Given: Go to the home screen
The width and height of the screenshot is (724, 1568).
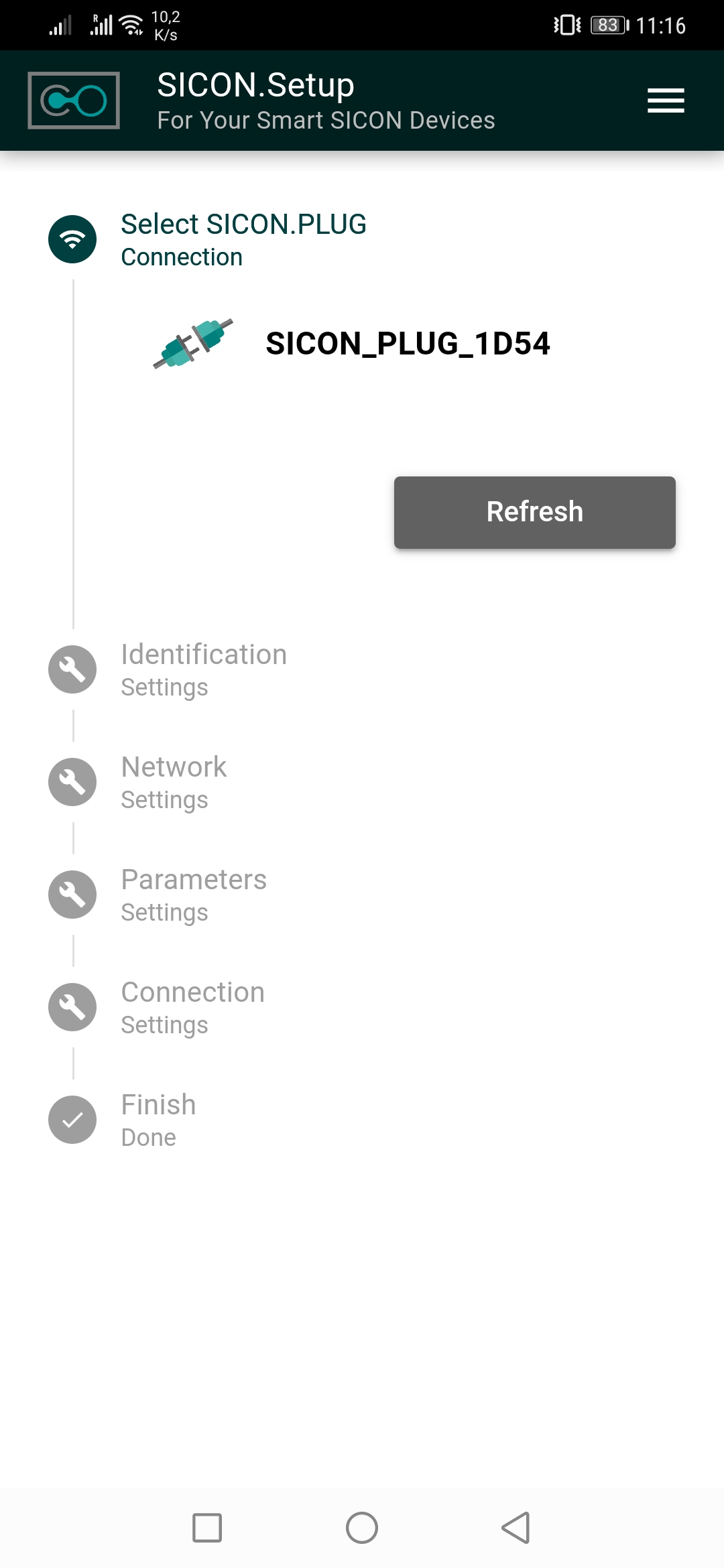Looking at the screenshot, I should click(x=362, y=1528).
